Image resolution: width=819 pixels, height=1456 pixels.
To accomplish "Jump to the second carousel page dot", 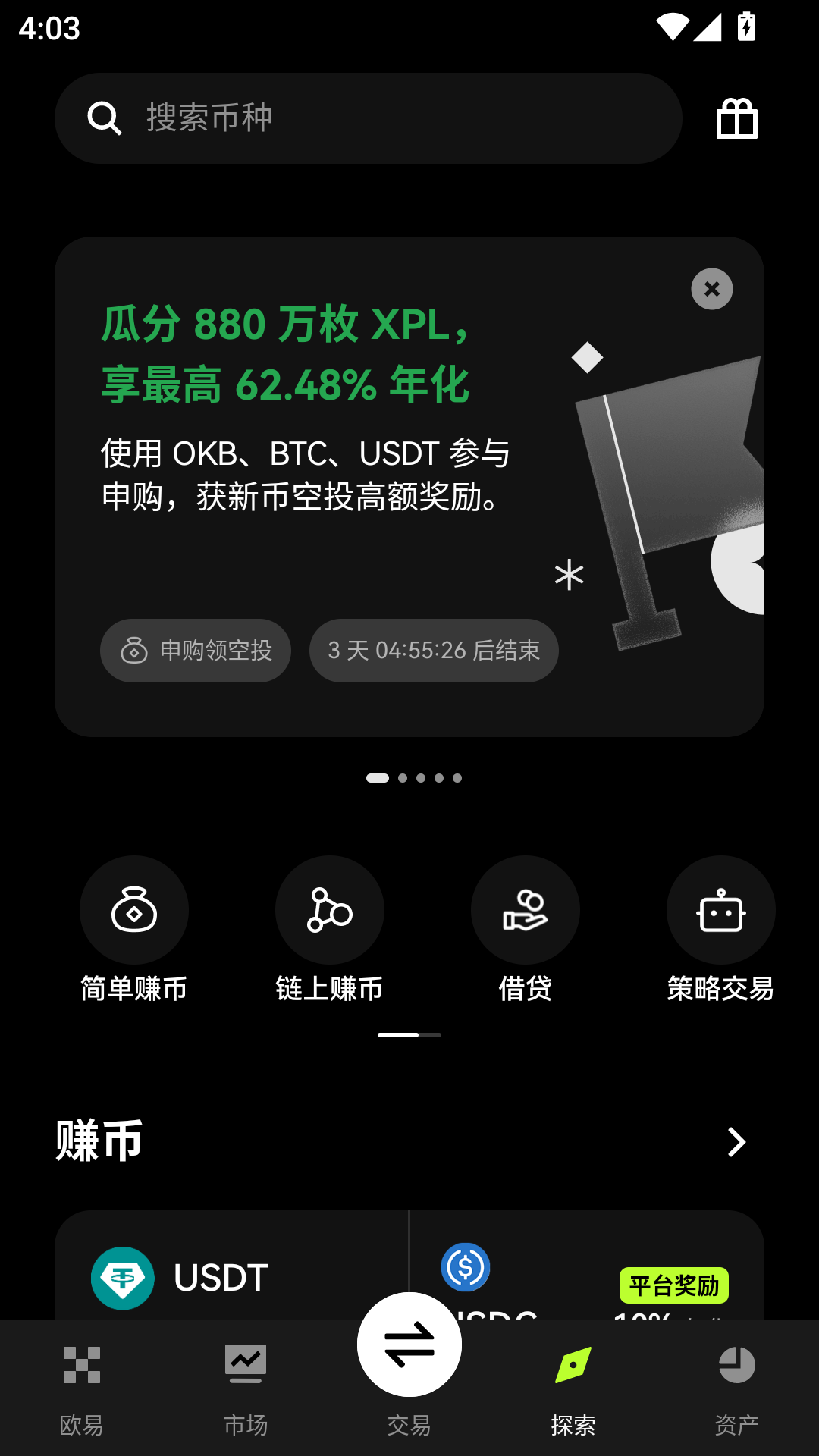I will pos(402,777).
